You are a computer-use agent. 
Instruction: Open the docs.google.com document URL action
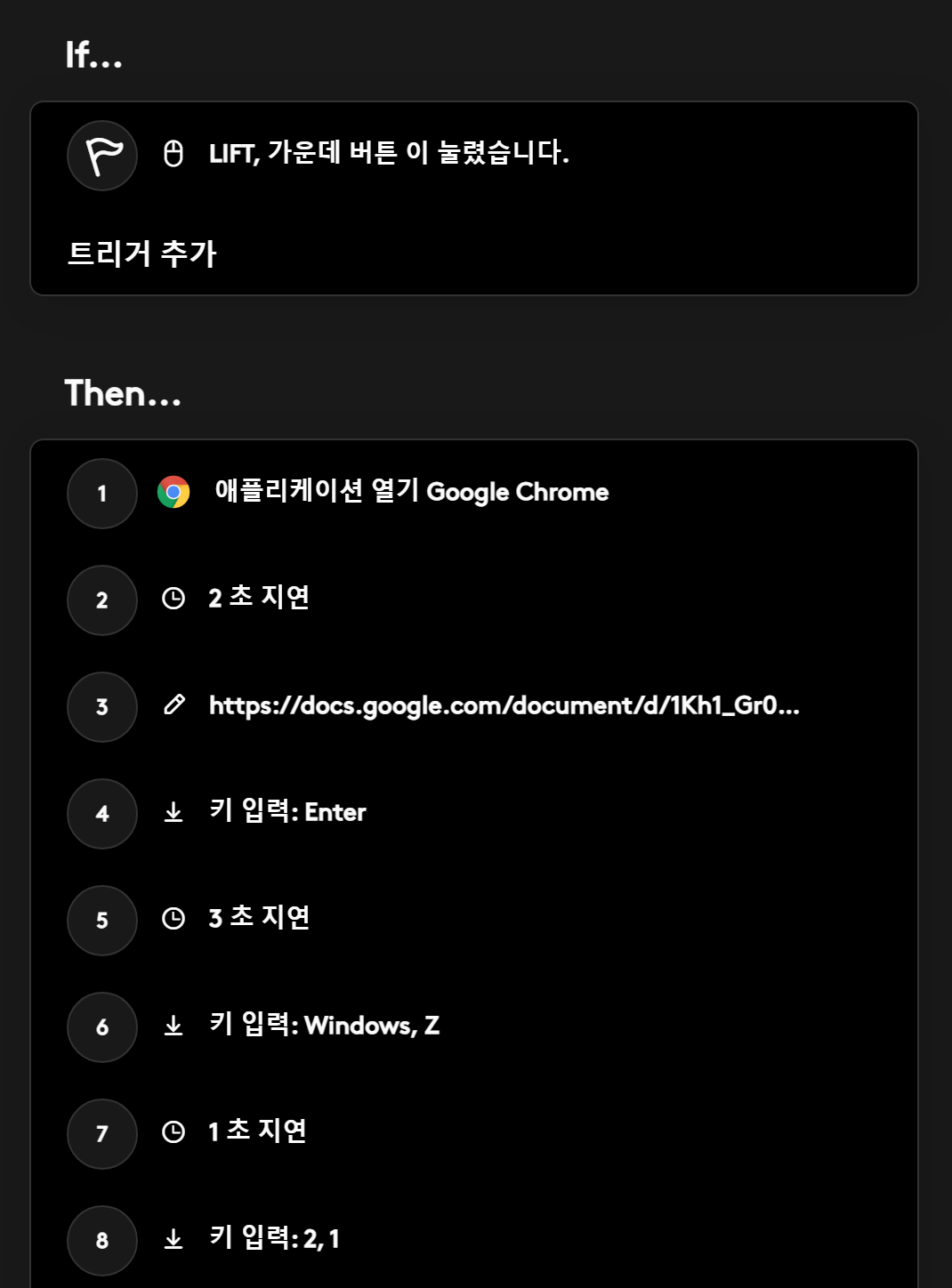click(504, 706)
